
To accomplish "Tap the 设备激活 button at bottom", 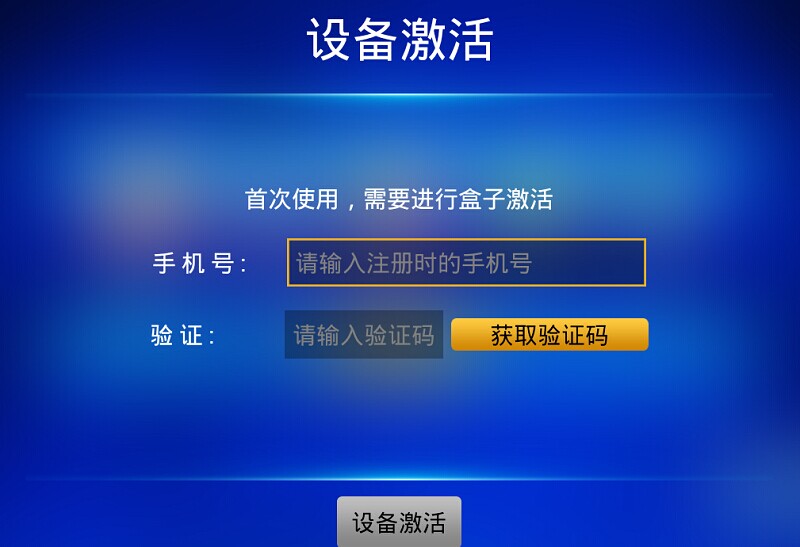I will [399, 522].
